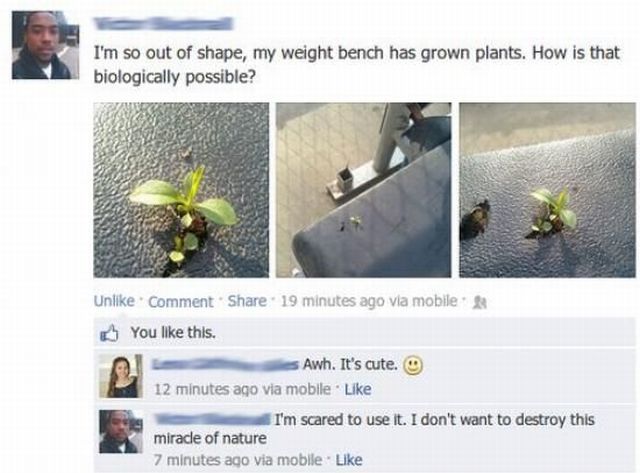
Task: Open the middle photo of the weight bench
Action: point(364,190)
